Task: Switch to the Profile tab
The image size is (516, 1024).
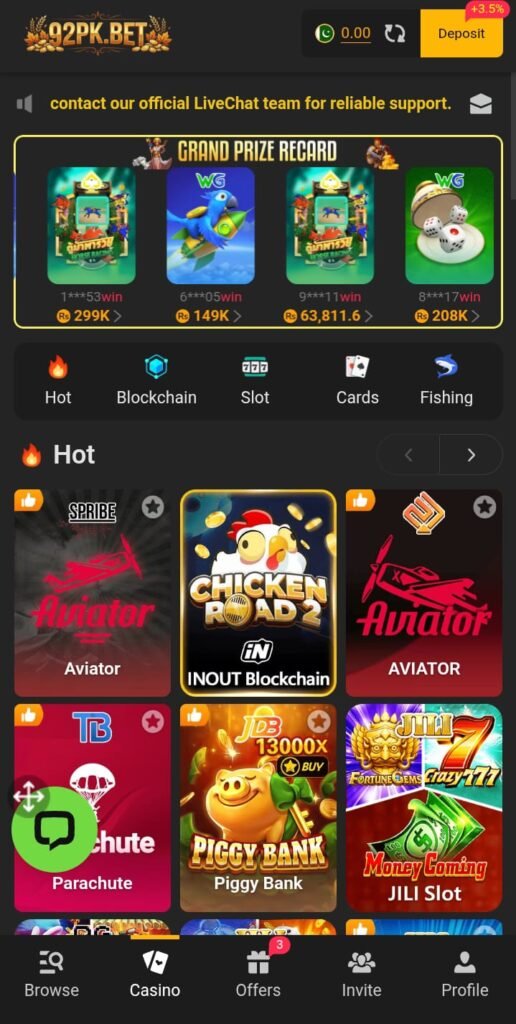Action: click(x=464, y=974)
